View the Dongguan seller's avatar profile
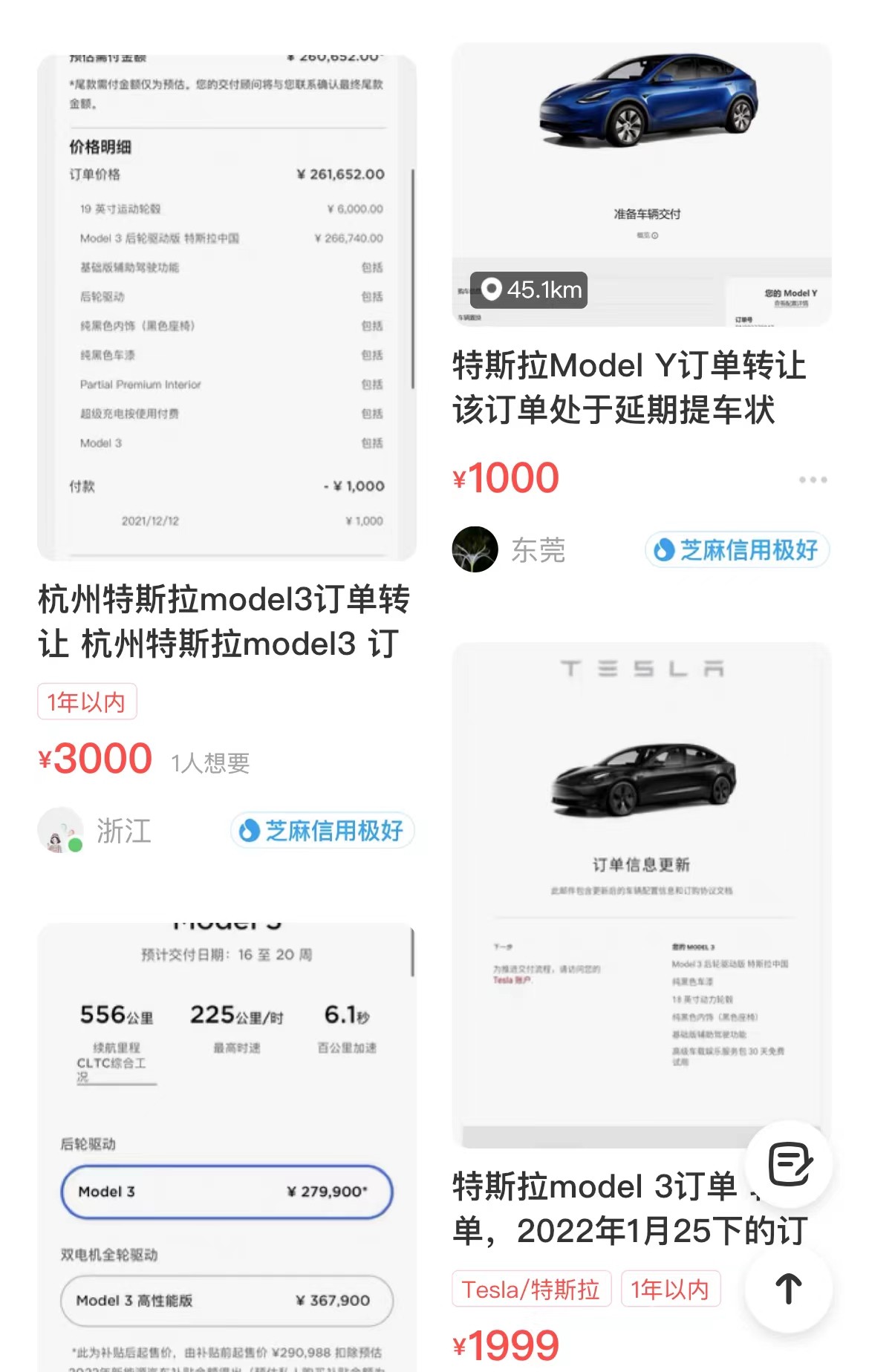The image size is (869, 1372). (475, 549)
